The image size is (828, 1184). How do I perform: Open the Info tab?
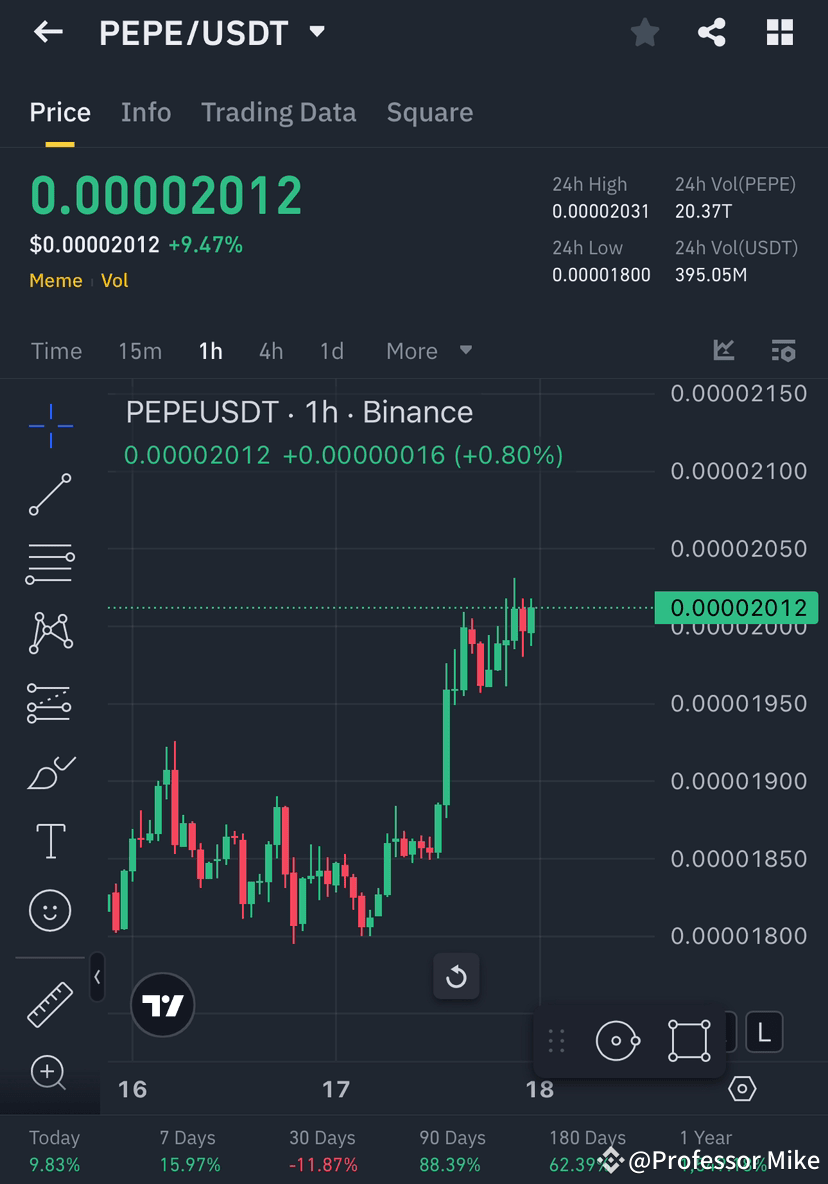coord(146,112)
